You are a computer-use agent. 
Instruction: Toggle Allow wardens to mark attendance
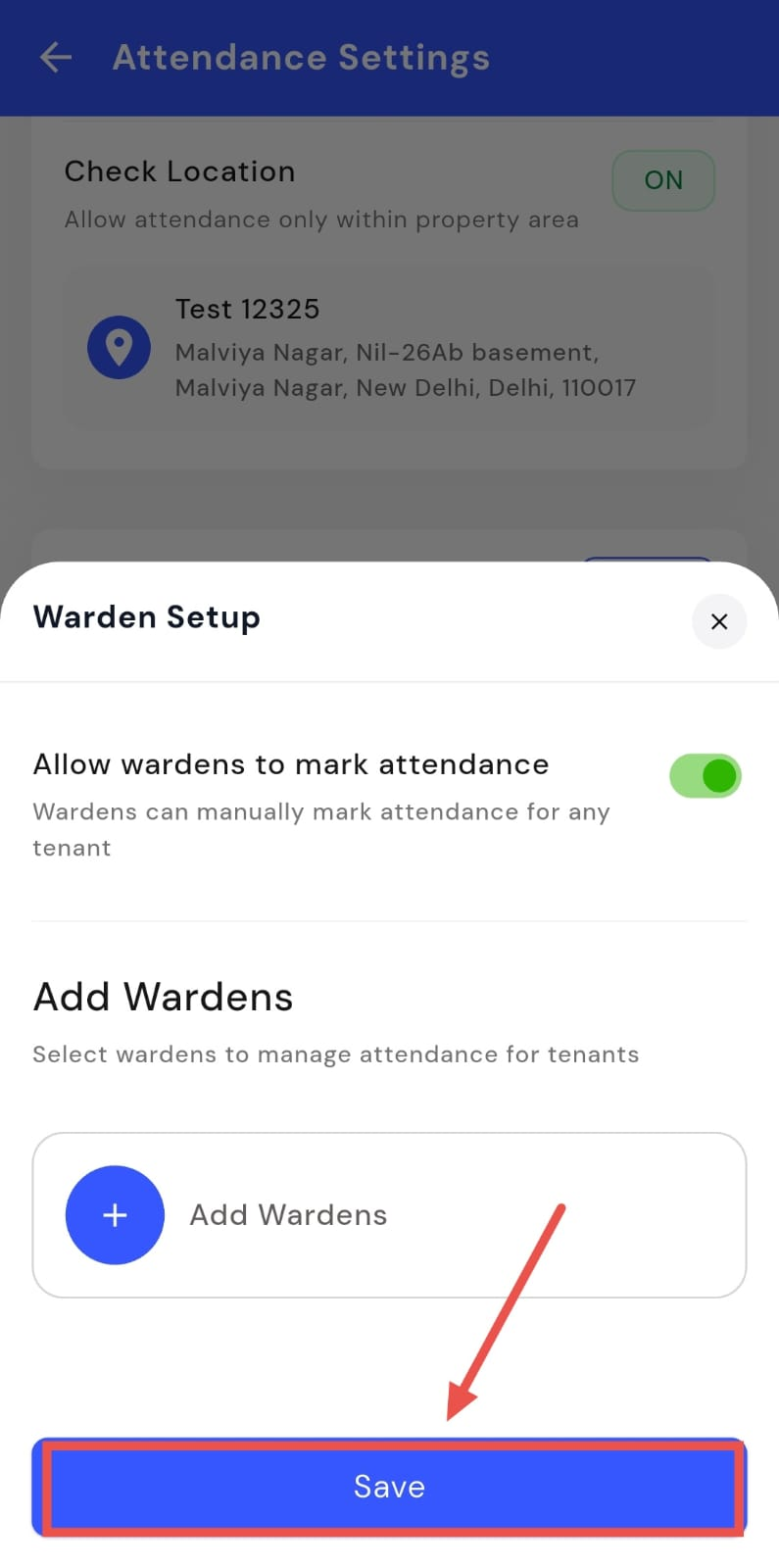(705, 776)
